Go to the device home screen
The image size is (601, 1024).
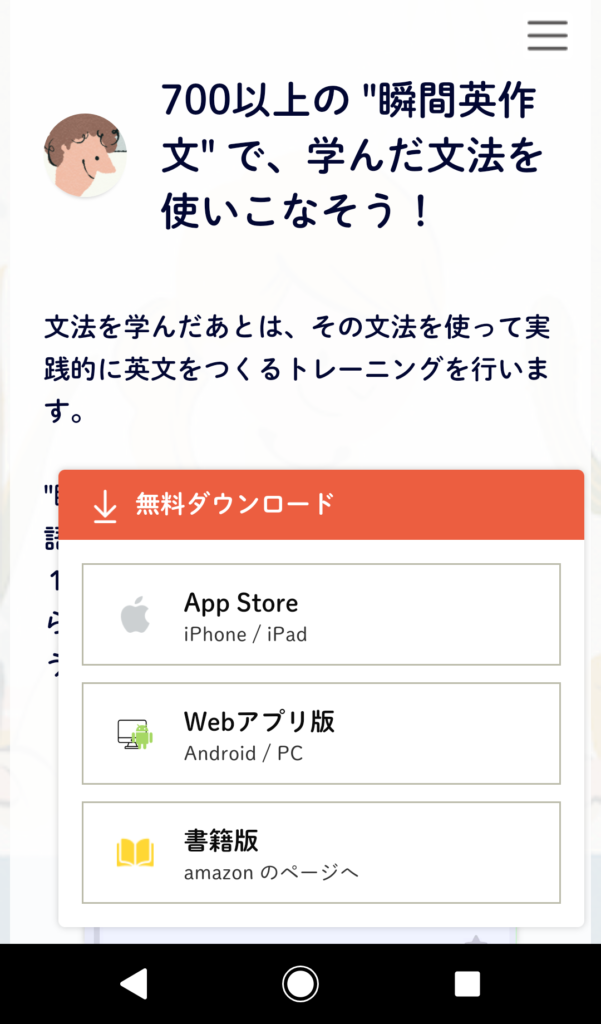pos(300,984)
